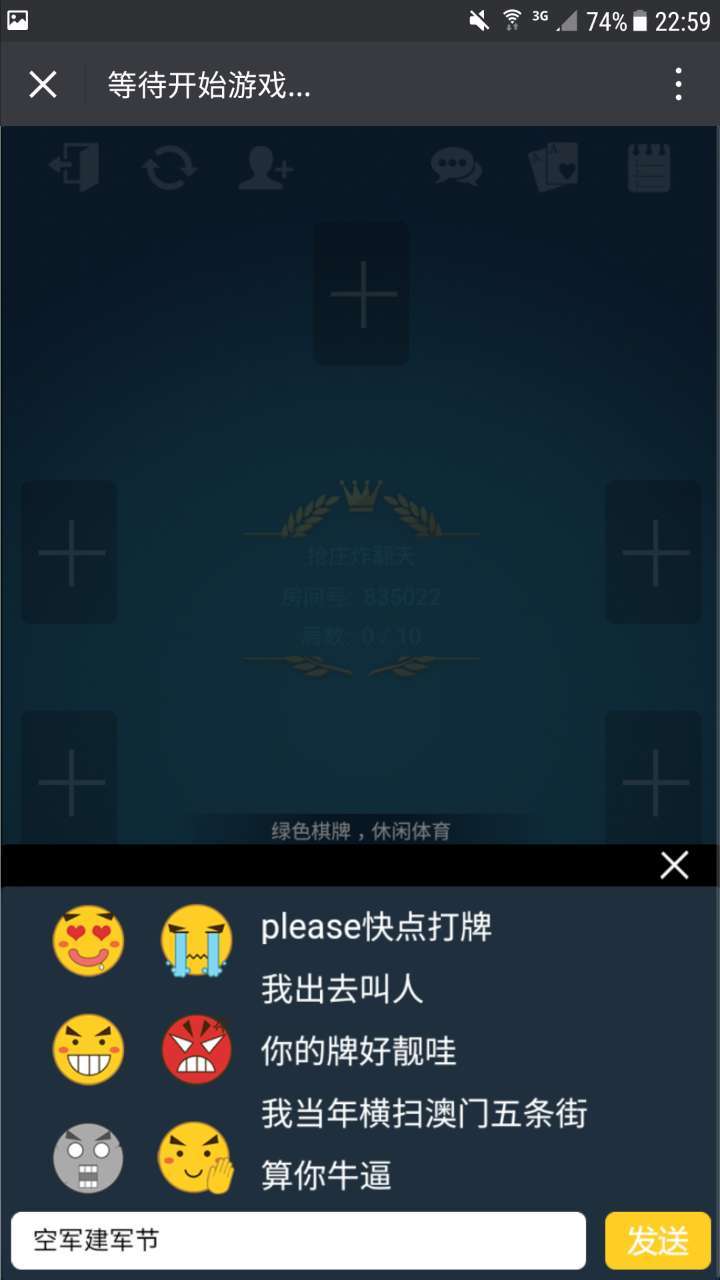Send quick phrase "我出去叫人"
Screen dimensions: 720x1280
[342, 989]
